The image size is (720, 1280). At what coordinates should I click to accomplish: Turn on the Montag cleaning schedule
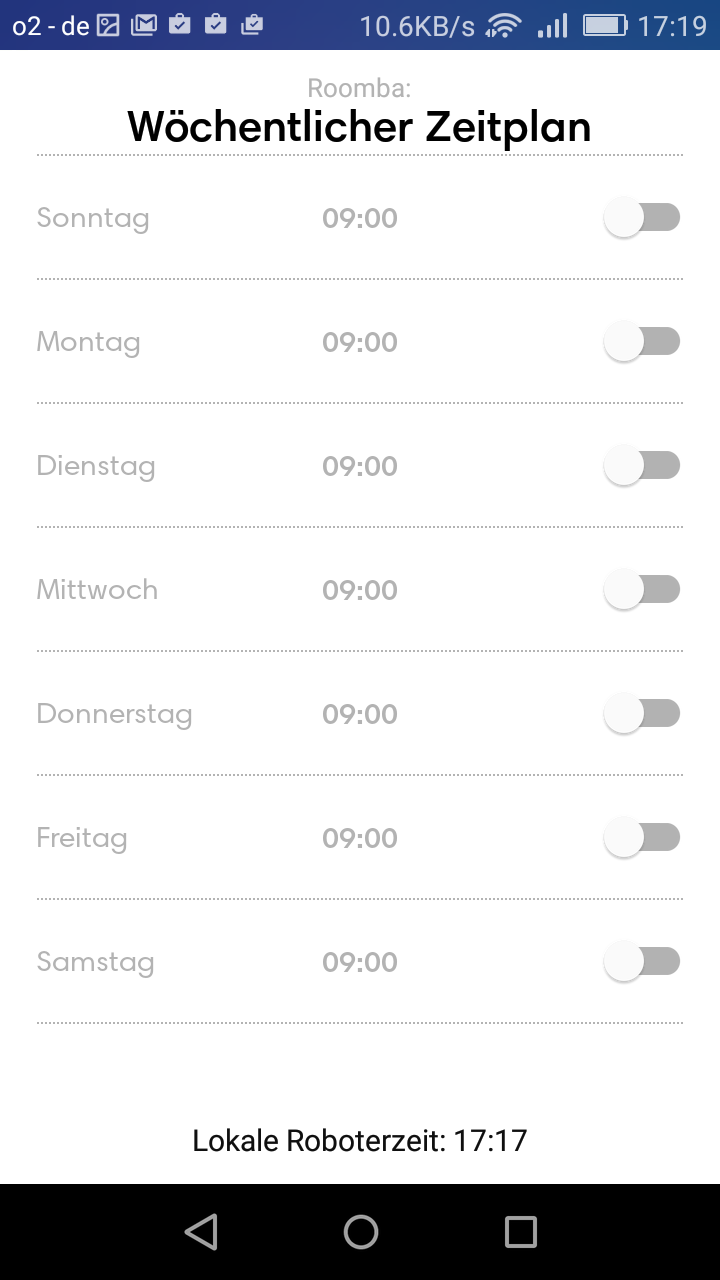coord(642,342)
